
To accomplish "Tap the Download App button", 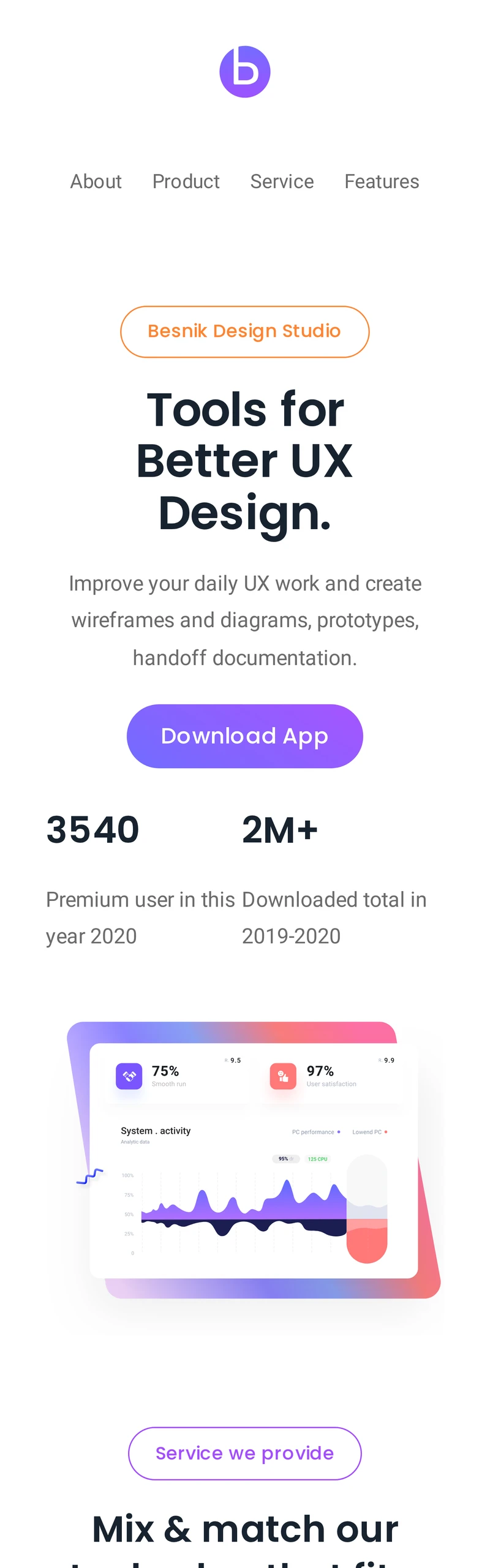I will [x=244, y=736].
